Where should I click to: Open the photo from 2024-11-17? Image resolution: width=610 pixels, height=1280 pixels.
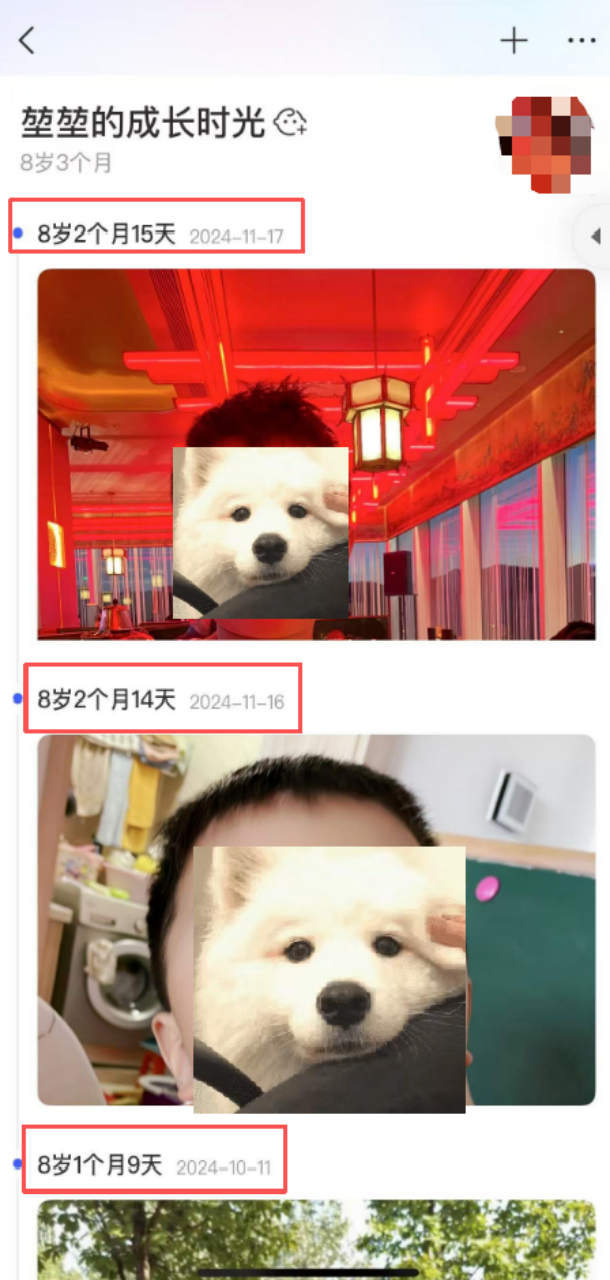tap(316, 453)
